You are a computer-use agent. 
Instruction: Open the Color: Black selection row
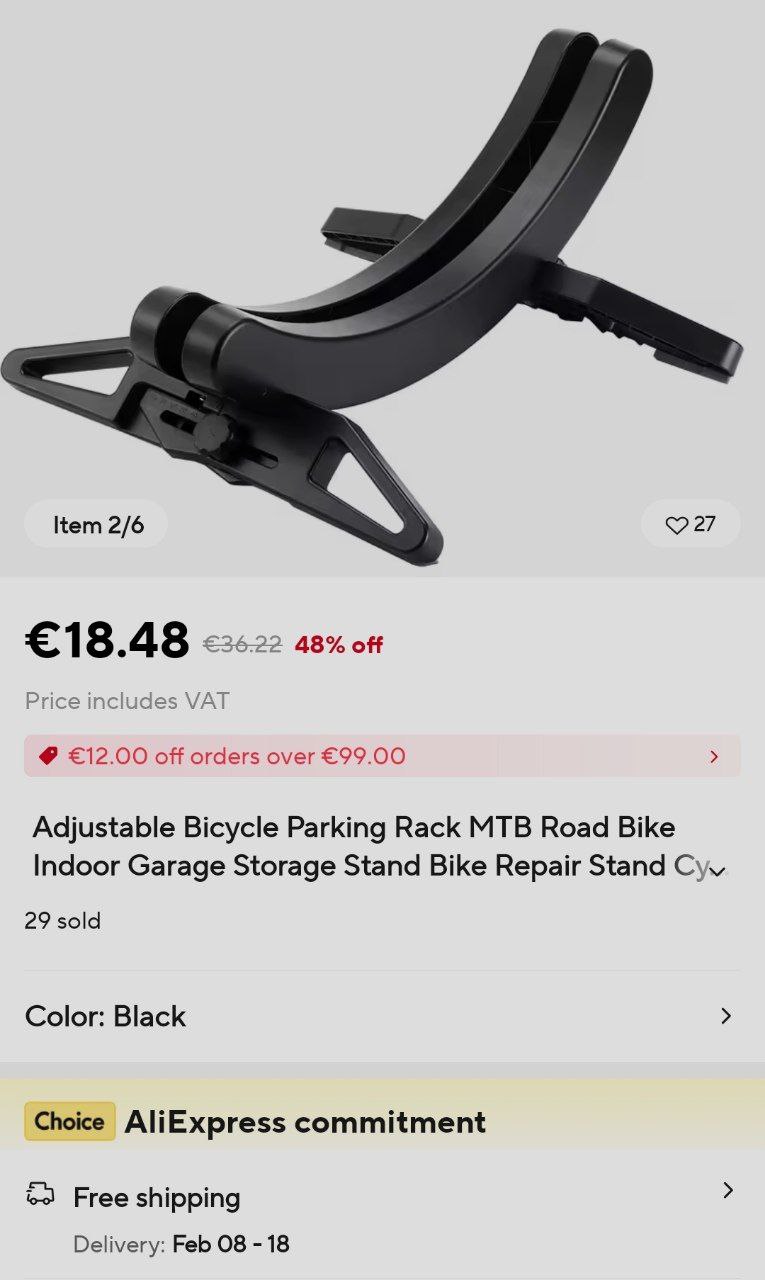(382, 1016)
